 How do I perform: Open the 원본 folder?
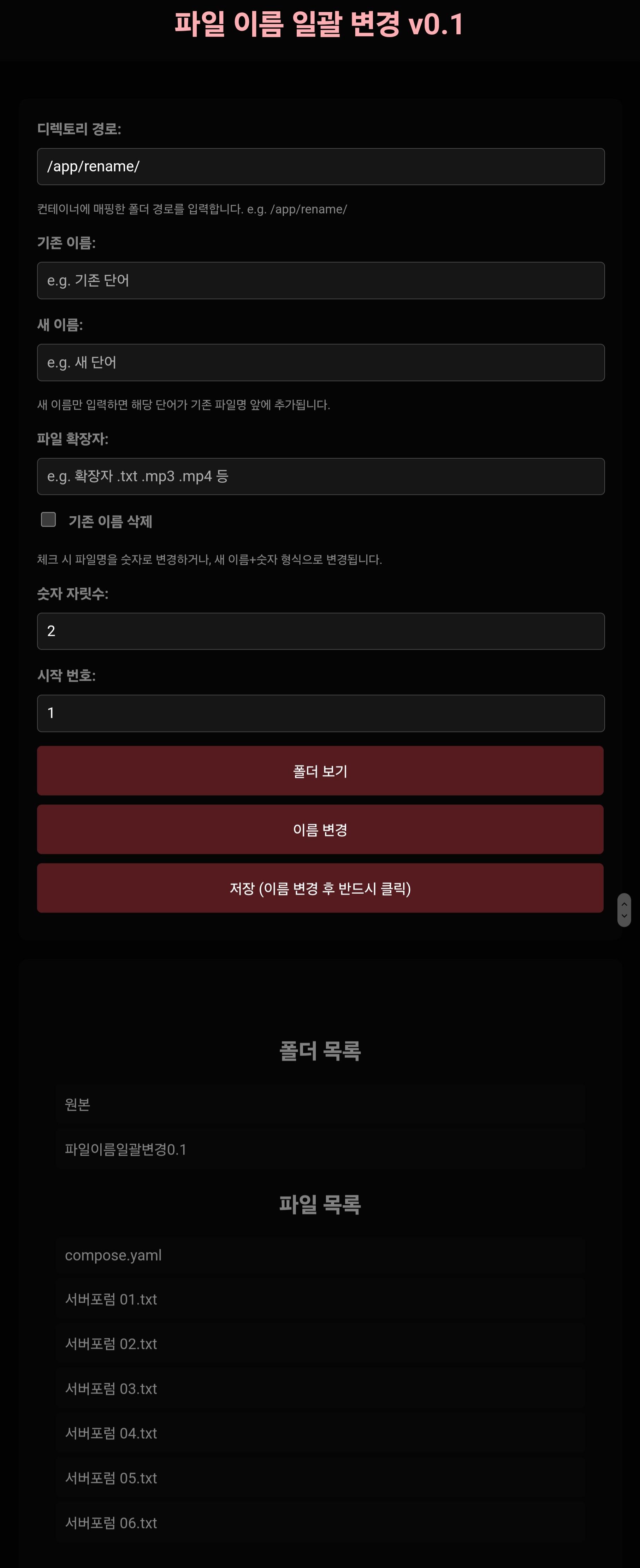tap(78, 1104)
